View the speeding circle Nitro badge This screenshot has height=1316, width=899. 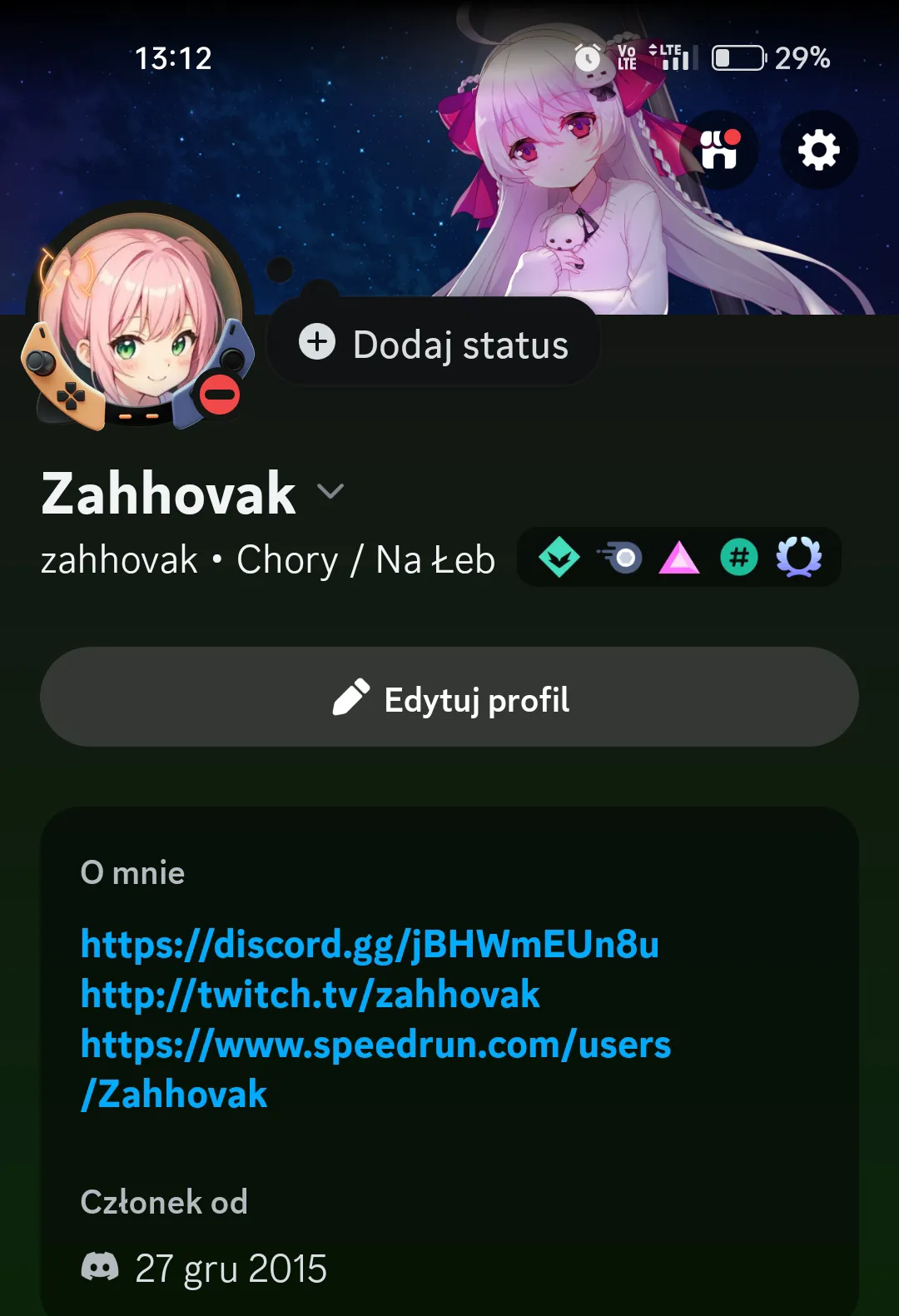coord(620,558)
